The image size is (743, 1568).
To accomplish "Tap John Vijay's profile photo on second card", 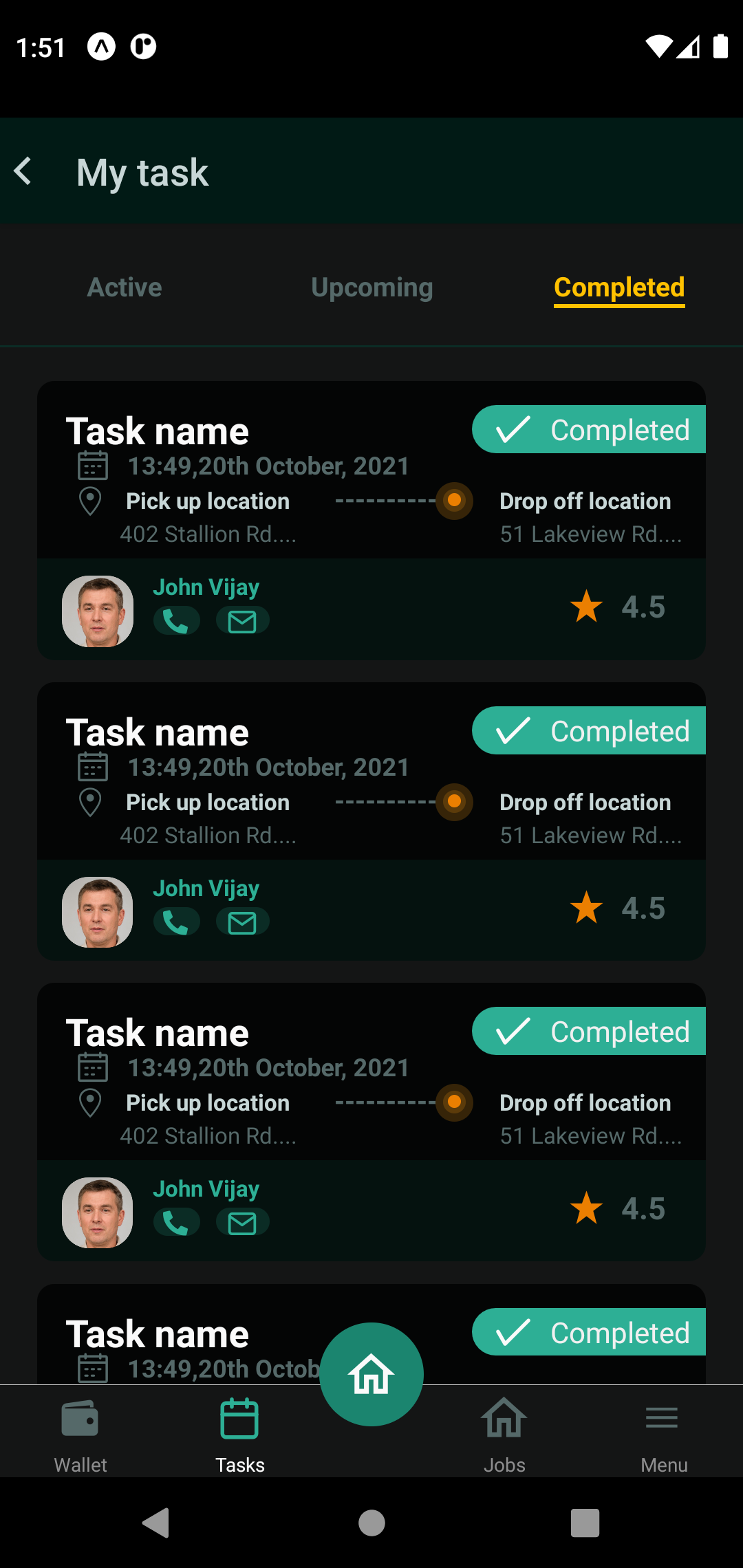I will [x=97, y=912].
